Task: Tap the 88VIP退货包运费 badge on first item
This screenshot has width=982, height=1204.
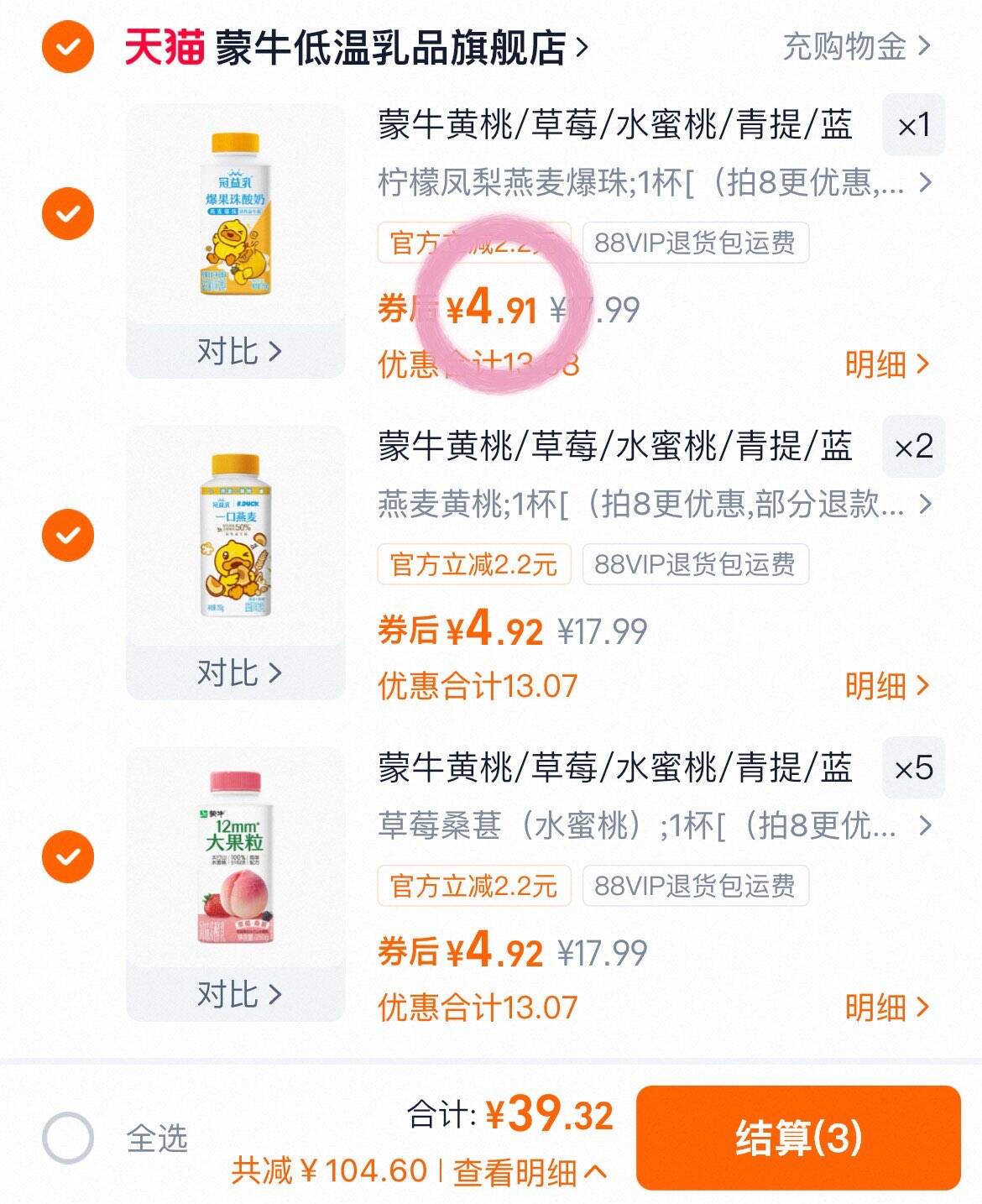Action: click(697, 243)
